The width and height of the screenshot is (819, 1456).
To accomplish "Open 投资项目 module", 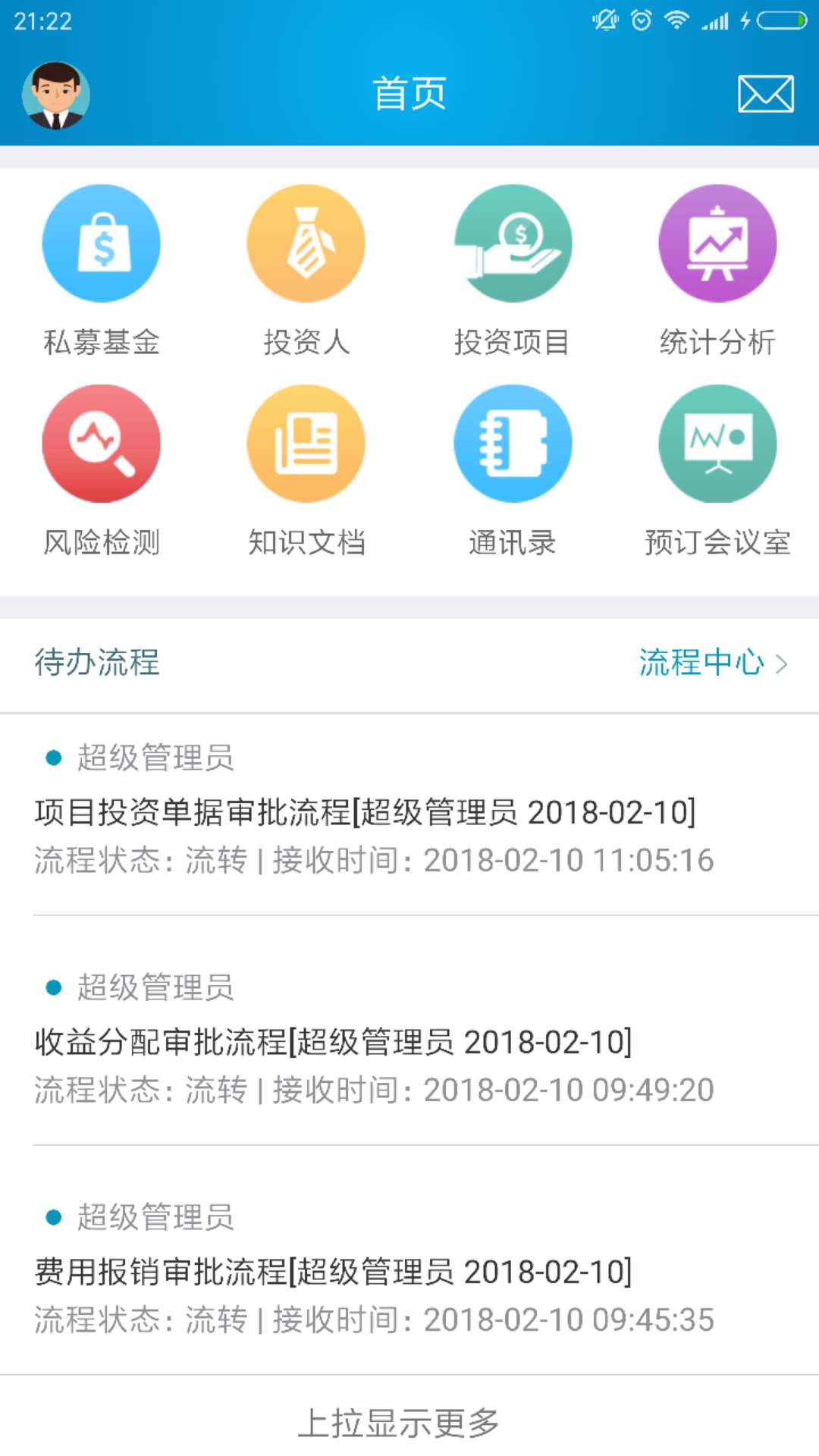I will (513, 244).
